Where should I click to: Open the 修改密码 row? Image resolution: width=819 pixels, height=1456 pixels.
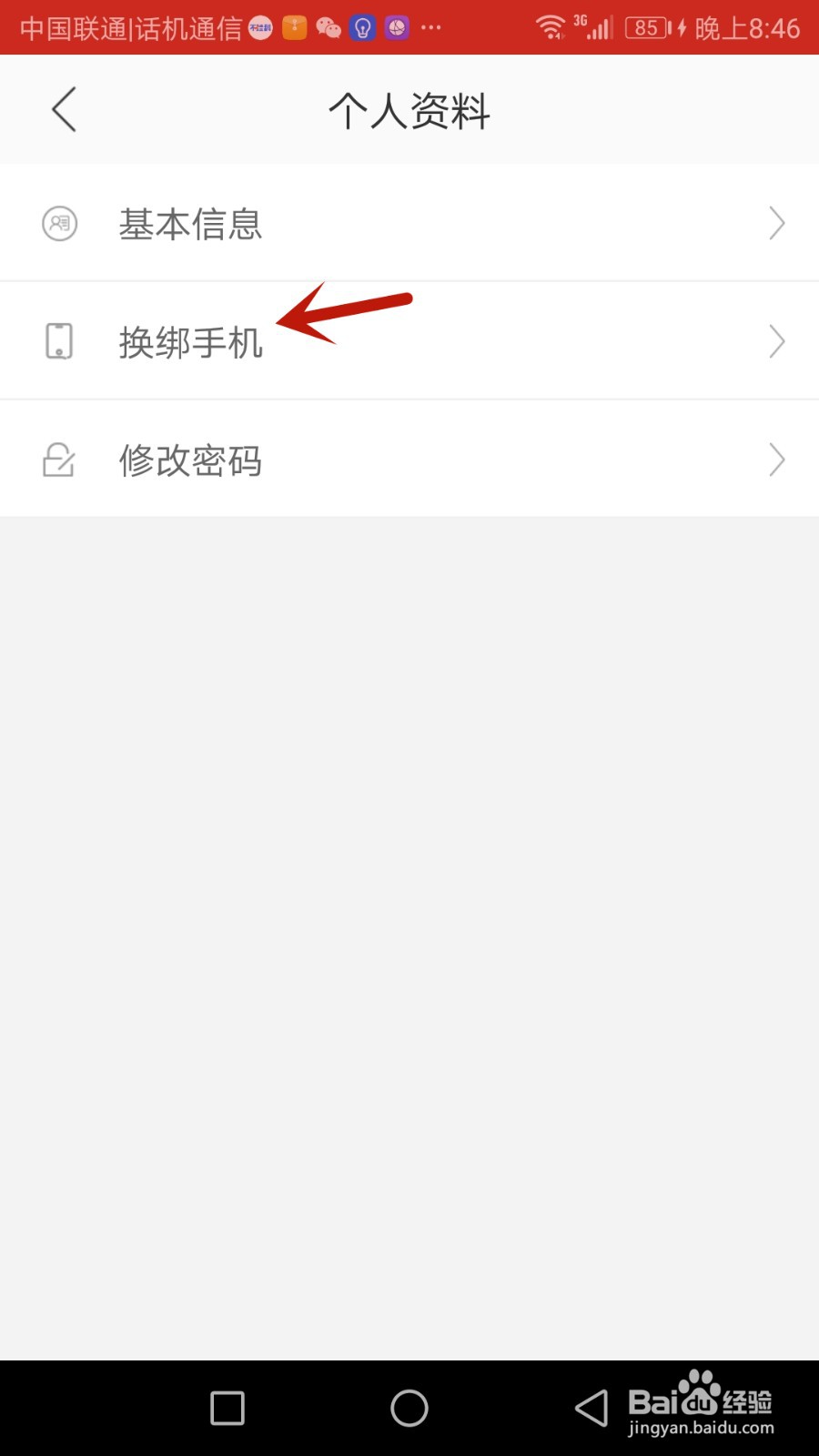coord(409,460)
